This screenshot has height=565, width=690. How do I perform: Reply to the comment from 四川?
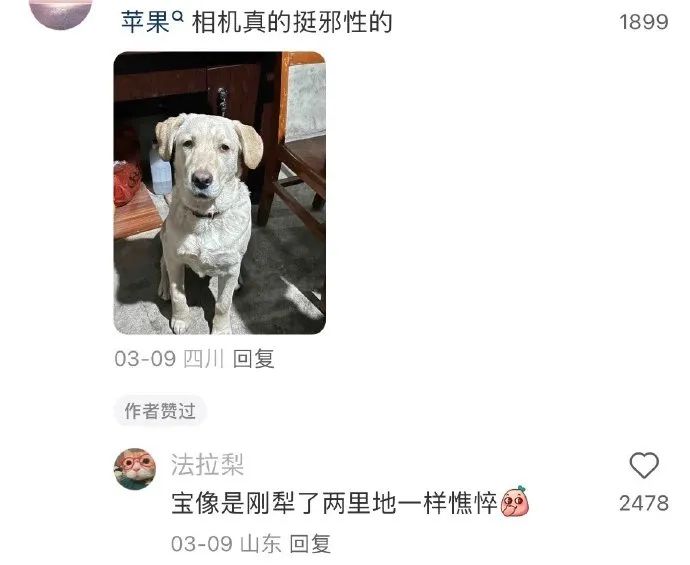tap(254, 359)
